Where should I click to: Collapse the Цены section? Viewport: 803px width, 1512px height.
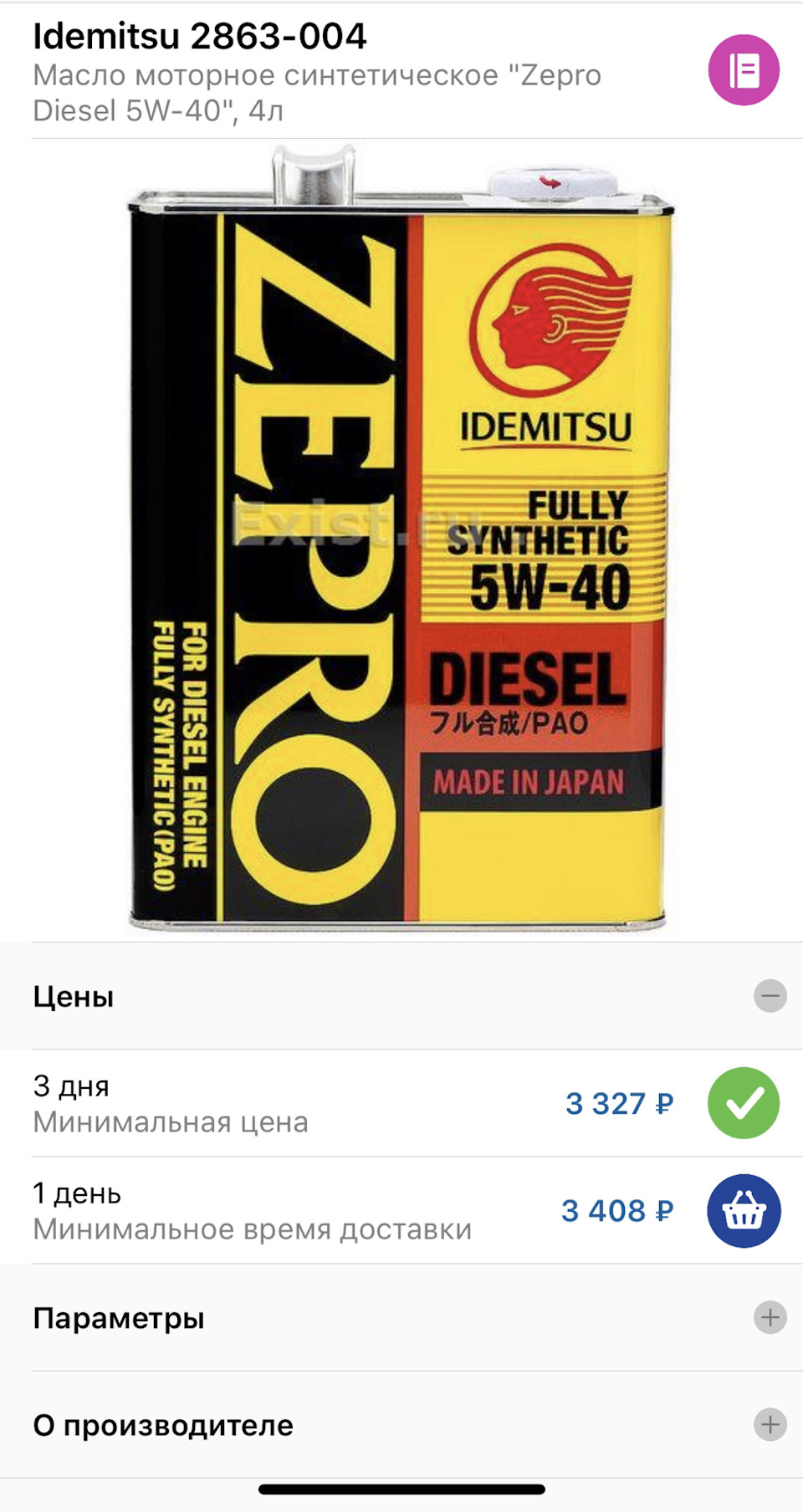click(770, 996)
